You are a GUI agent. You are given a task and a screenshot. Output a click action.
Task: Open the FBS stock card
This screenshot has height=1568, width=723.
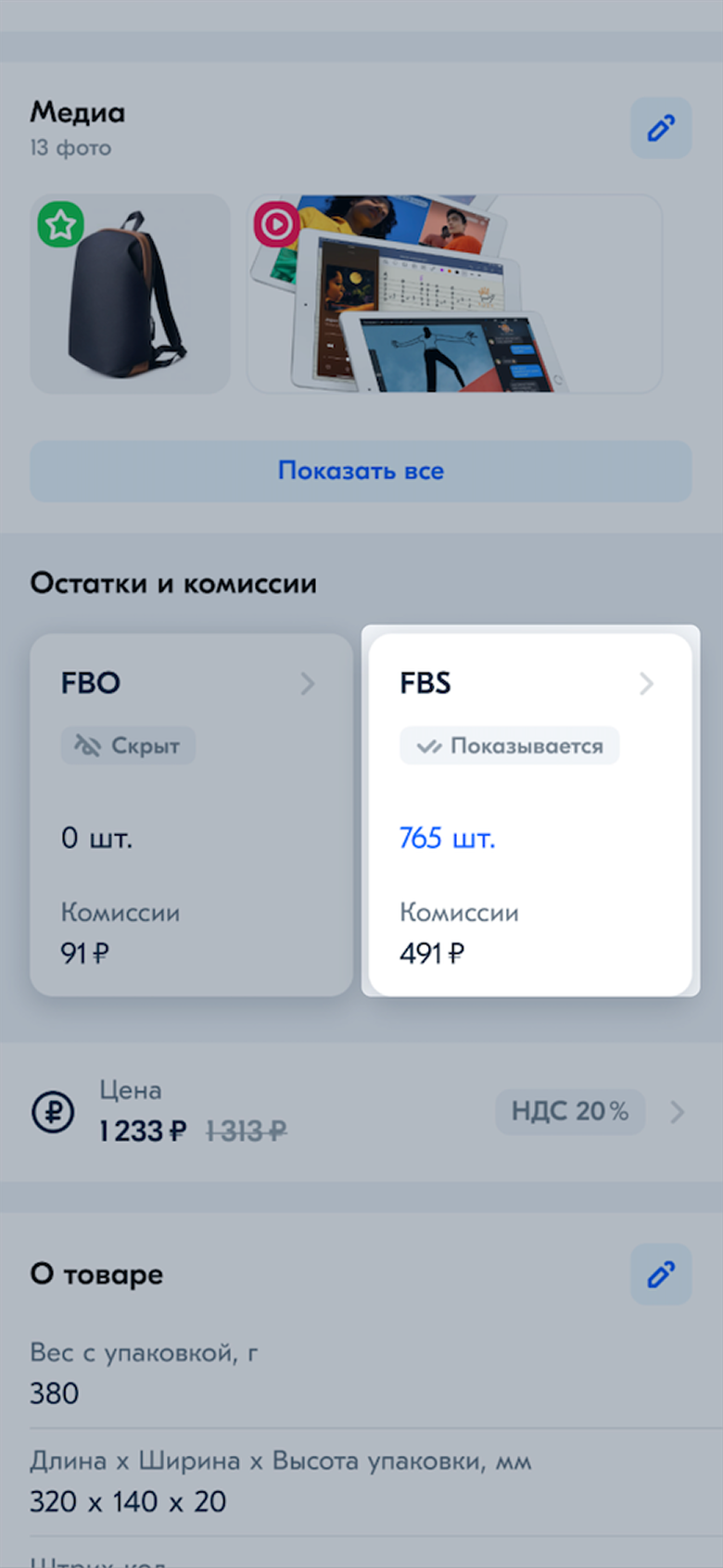pos(529,814)
